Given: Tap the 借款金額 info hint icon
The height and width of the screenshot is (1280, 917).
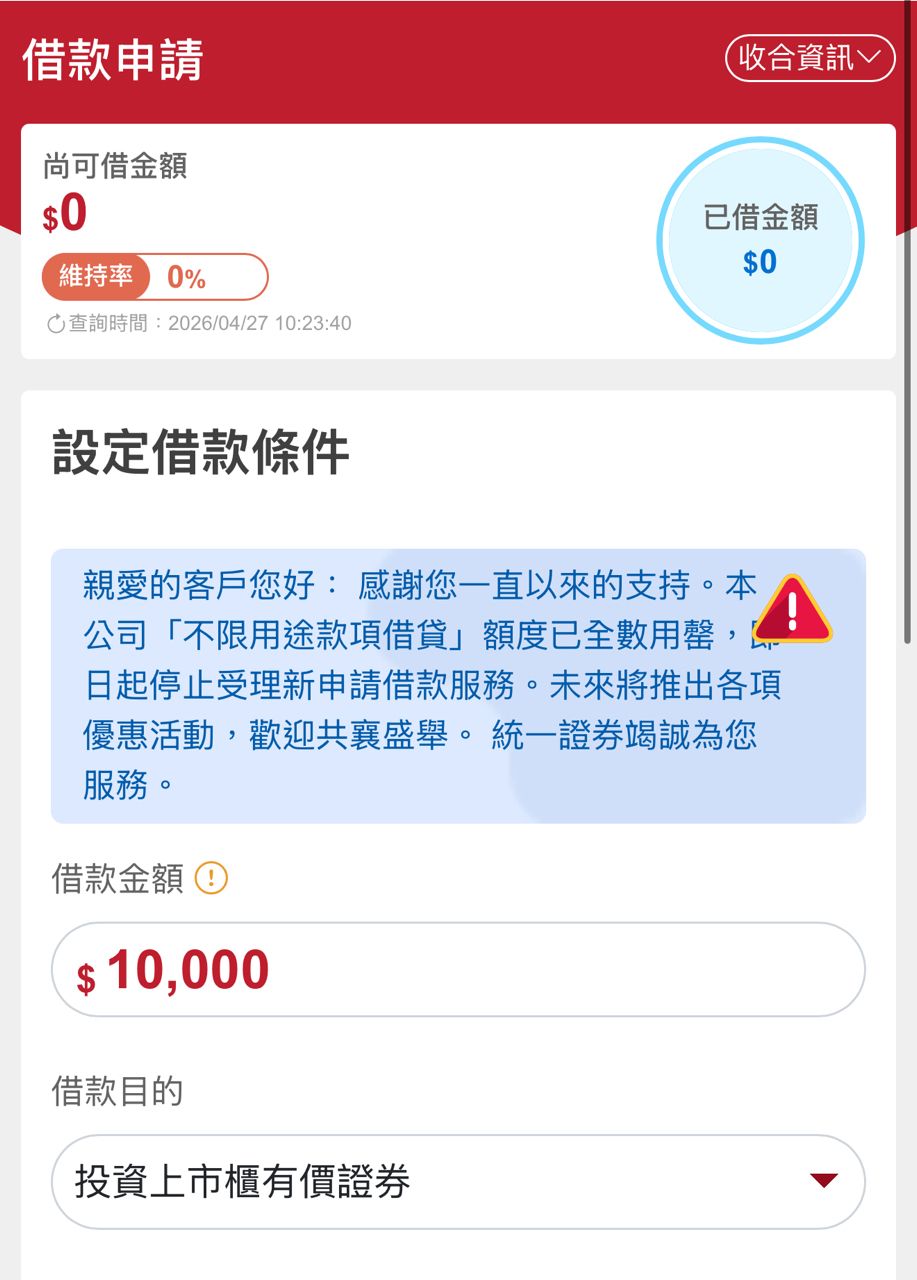Looking at the screenshot, I should coord(211,879).
